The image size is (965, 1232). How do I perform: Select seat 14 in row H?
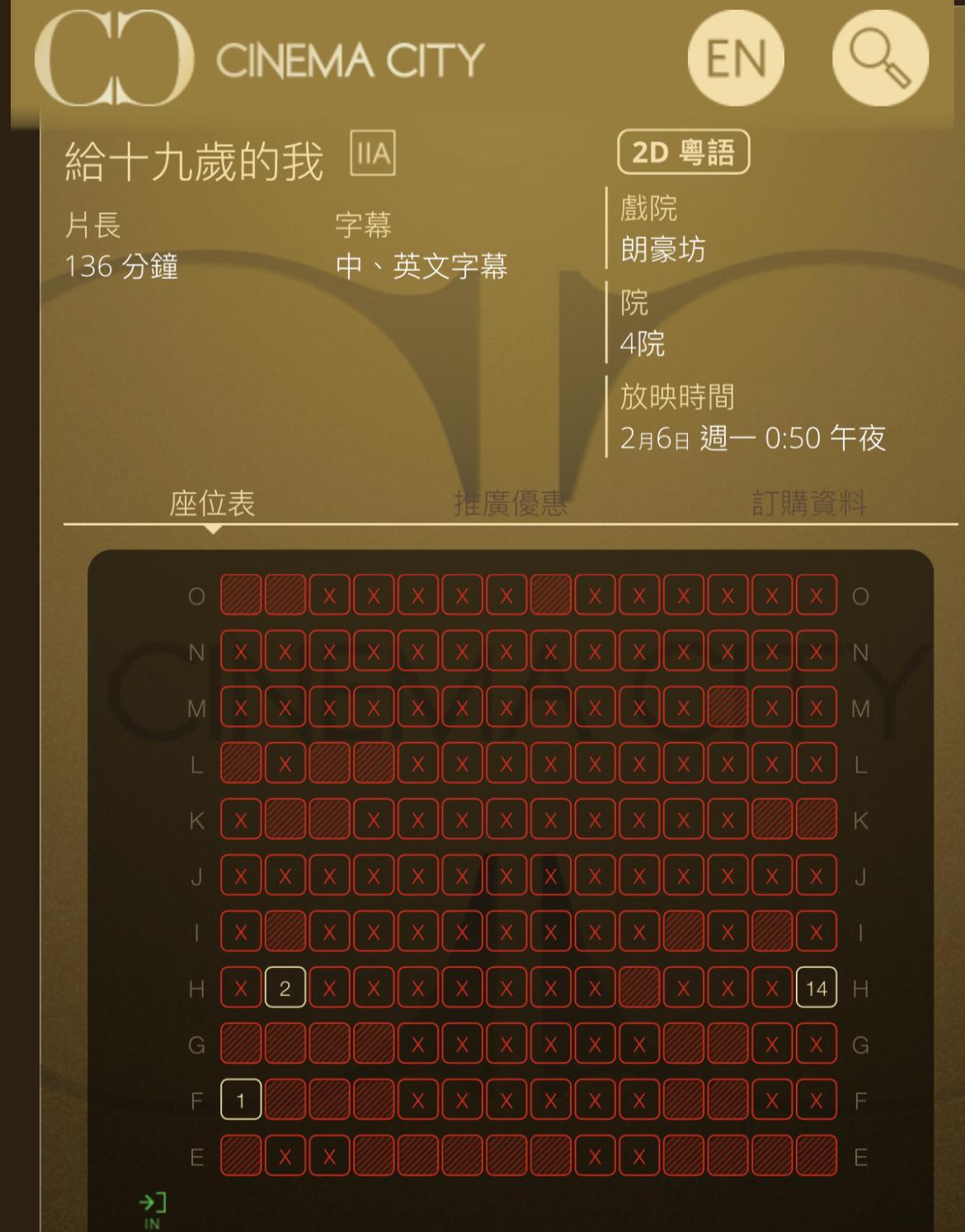click(816, 988)
